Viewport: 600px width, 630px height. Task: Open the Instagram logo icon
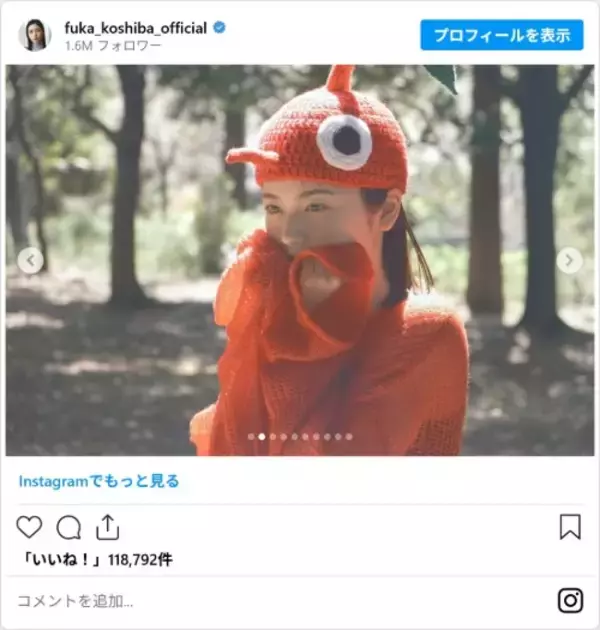point(570,600)
